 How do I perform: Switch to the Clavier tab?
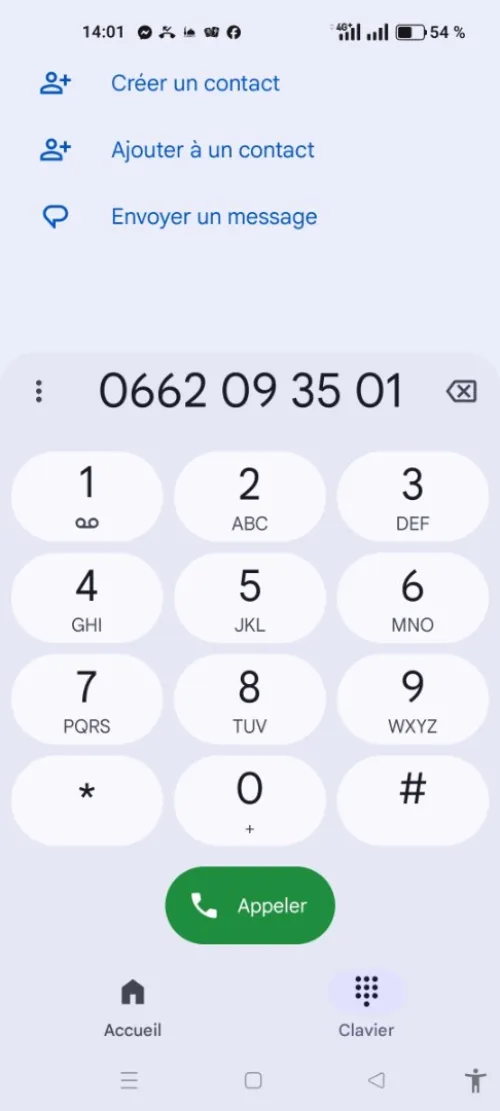tap(366, 1007)
